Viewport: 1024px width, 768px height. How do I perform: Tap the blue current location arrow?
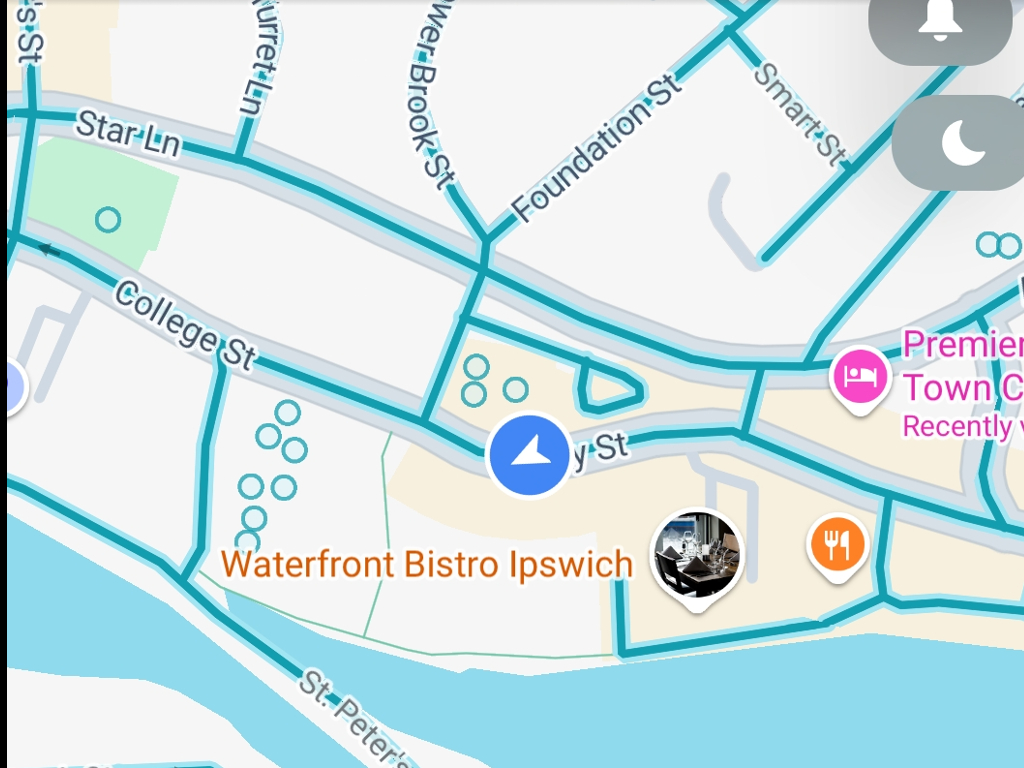tap(528, 455)
